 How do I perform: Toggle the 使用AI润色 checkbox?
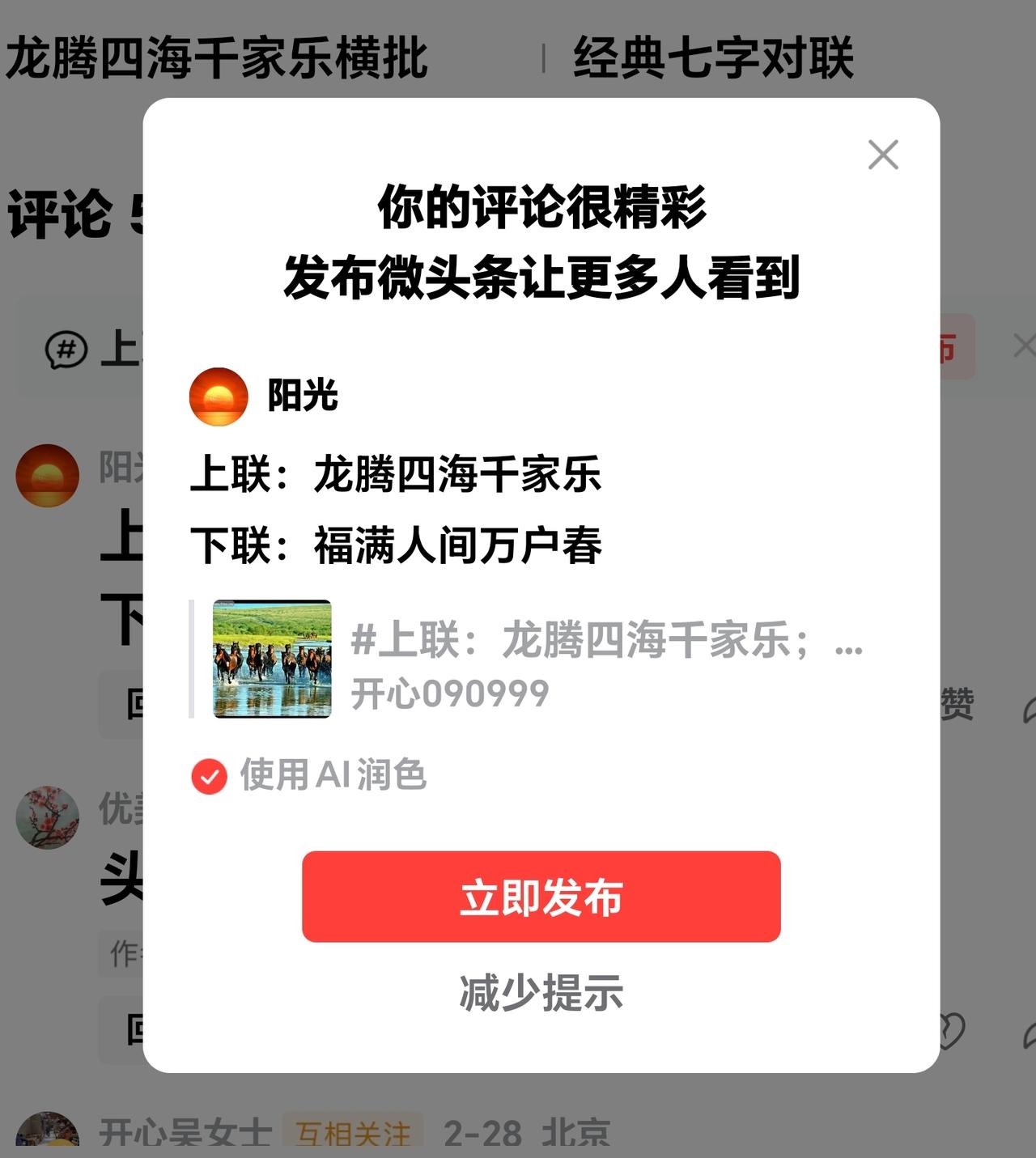209,778
